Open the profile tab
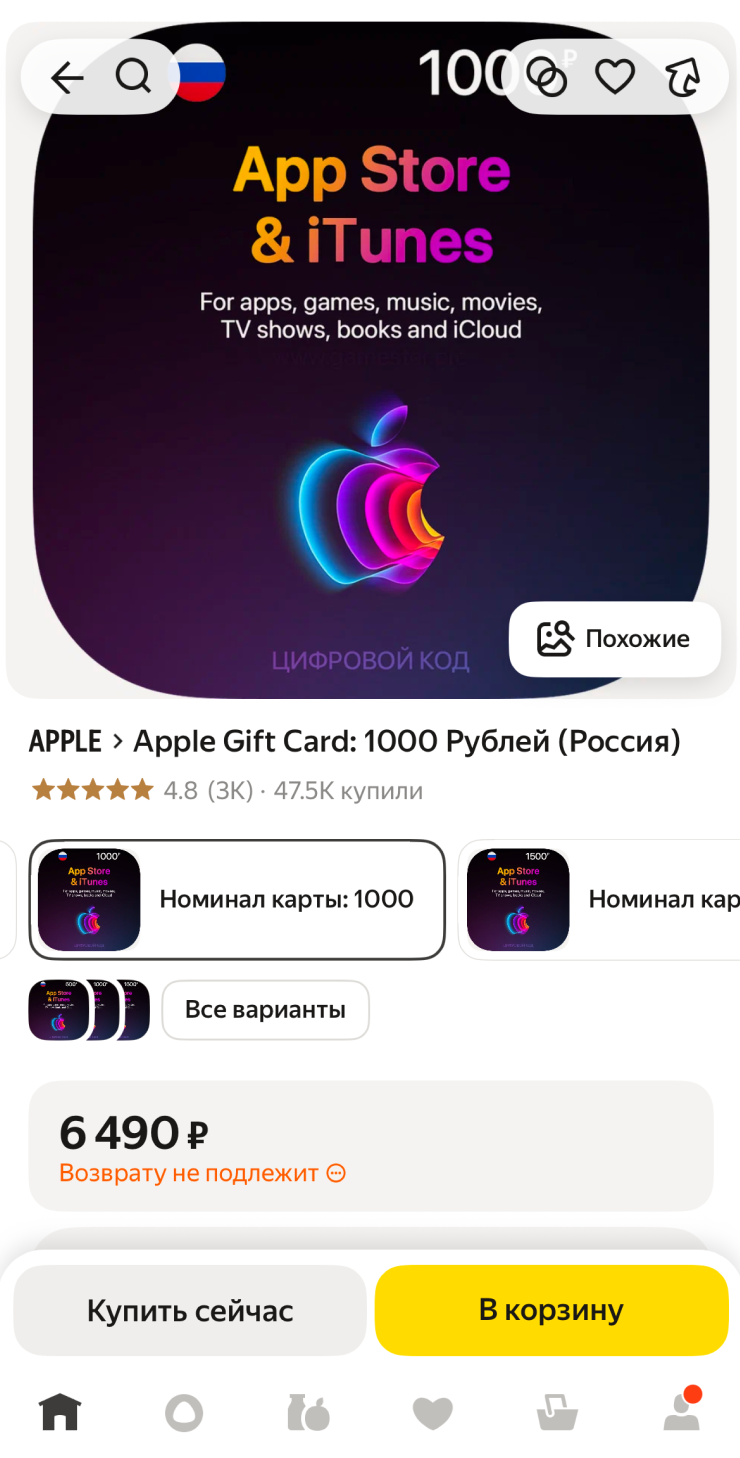The width and height of the screenshot is (740, 1458). click(682, 1413)
